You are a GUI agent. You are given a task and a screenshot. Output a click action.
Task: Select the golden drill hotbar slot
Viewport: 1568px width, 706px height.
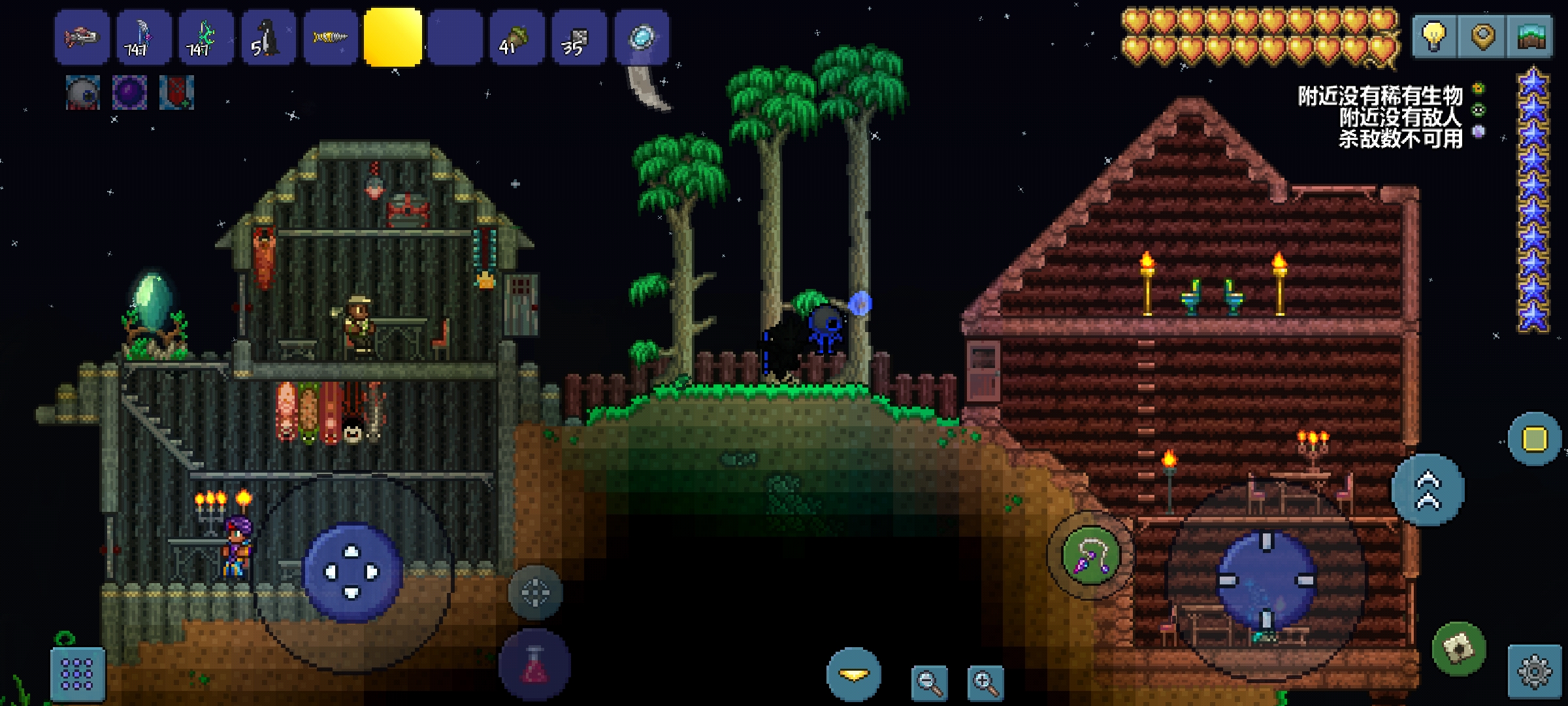[x=330, y=38]
